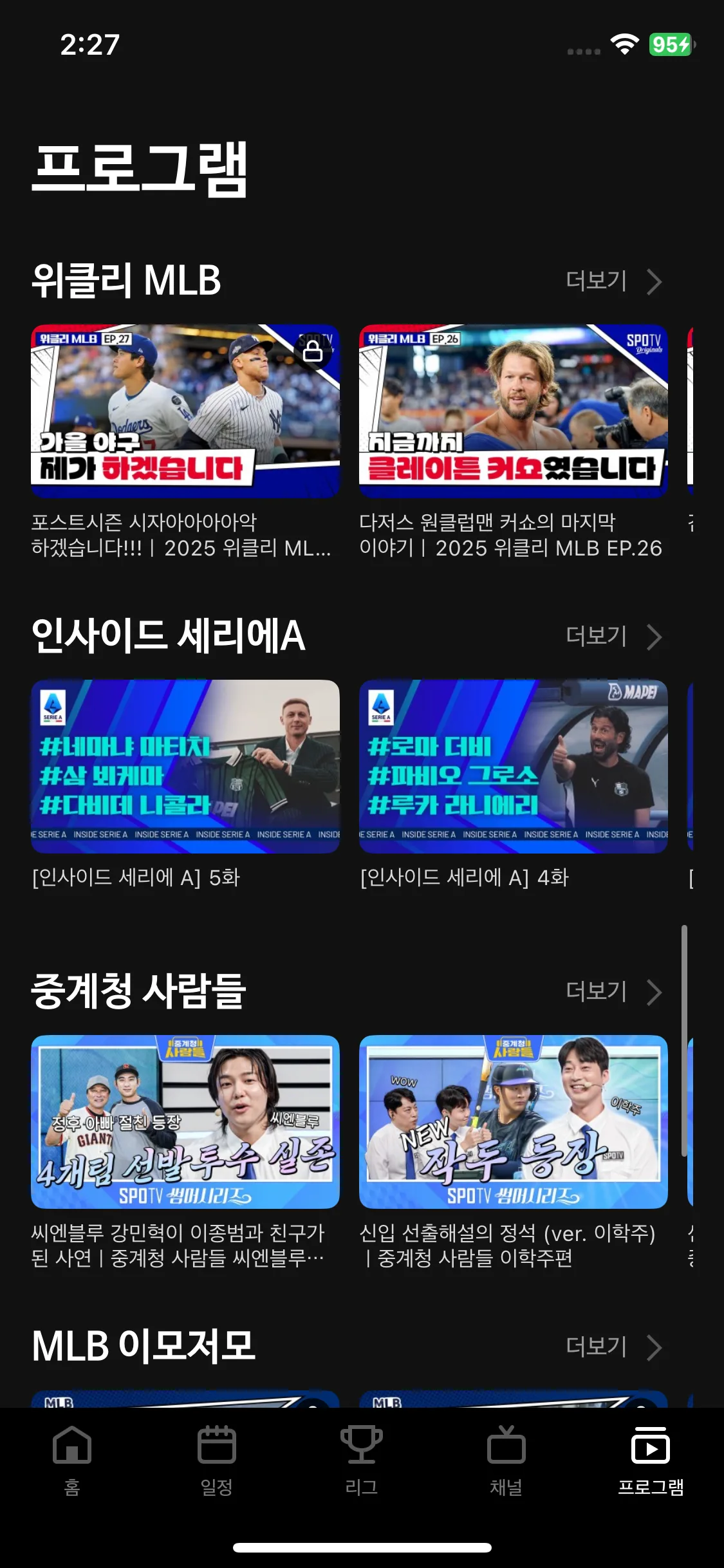Play 위클리 MLB EP.26 커쇼 video
Image resolution: width=724 pixels, height=1568 pixels.
click(513, 411)
